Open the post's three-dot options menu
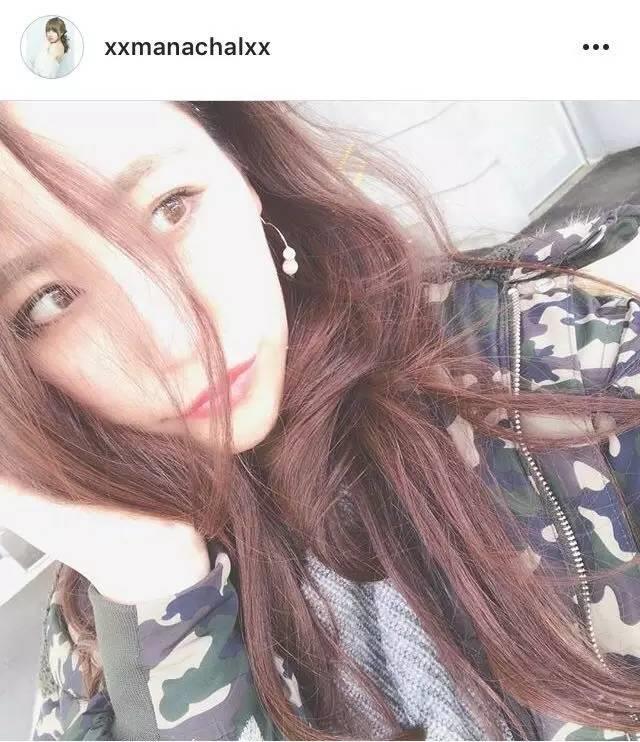 coord(595,47)
